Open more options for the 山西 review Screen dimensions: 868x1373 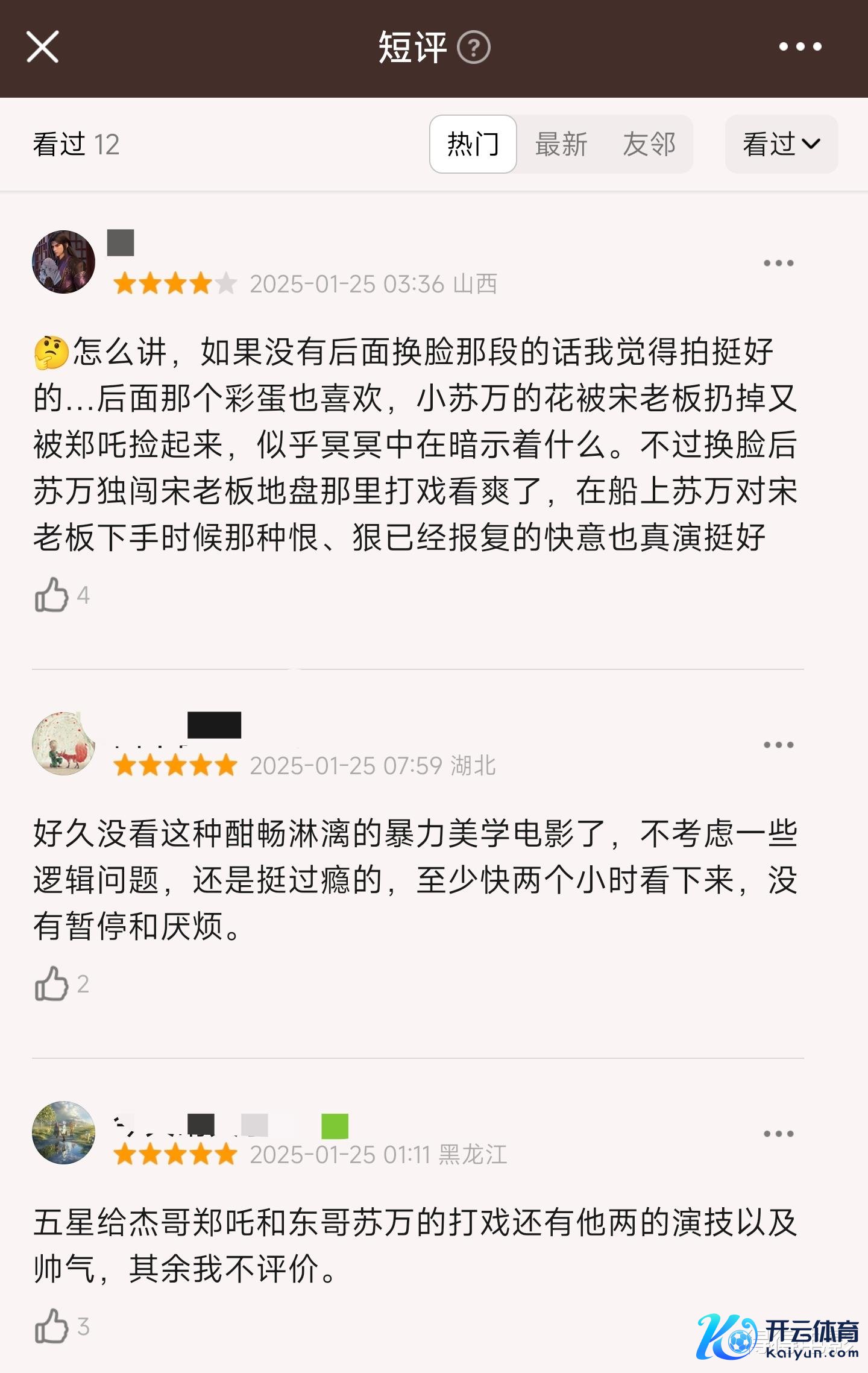tap(778, 263)
